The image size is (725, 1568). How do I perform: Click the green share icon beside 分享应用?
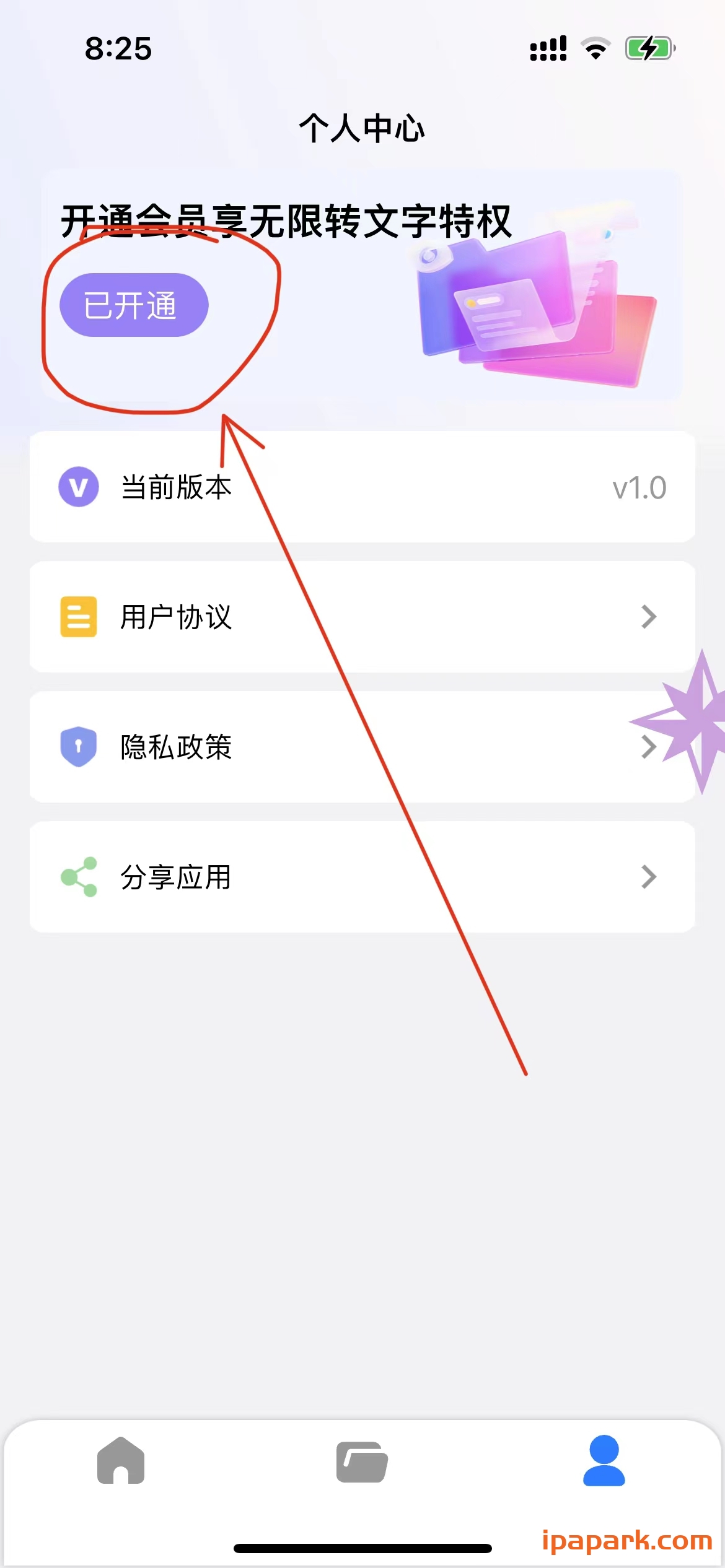77,876
